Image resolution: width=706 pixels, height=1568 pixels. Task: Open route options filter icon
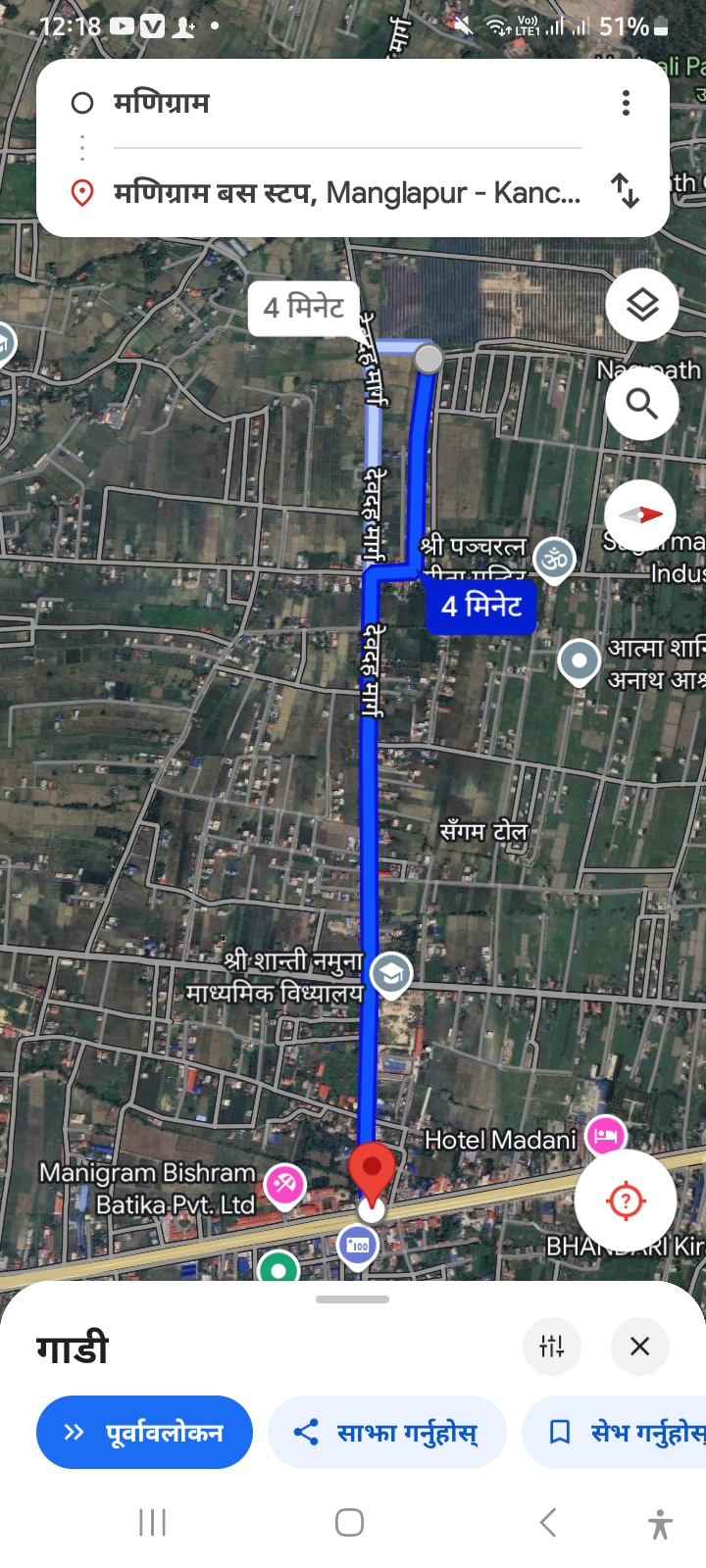click(x=552, y=1346)
